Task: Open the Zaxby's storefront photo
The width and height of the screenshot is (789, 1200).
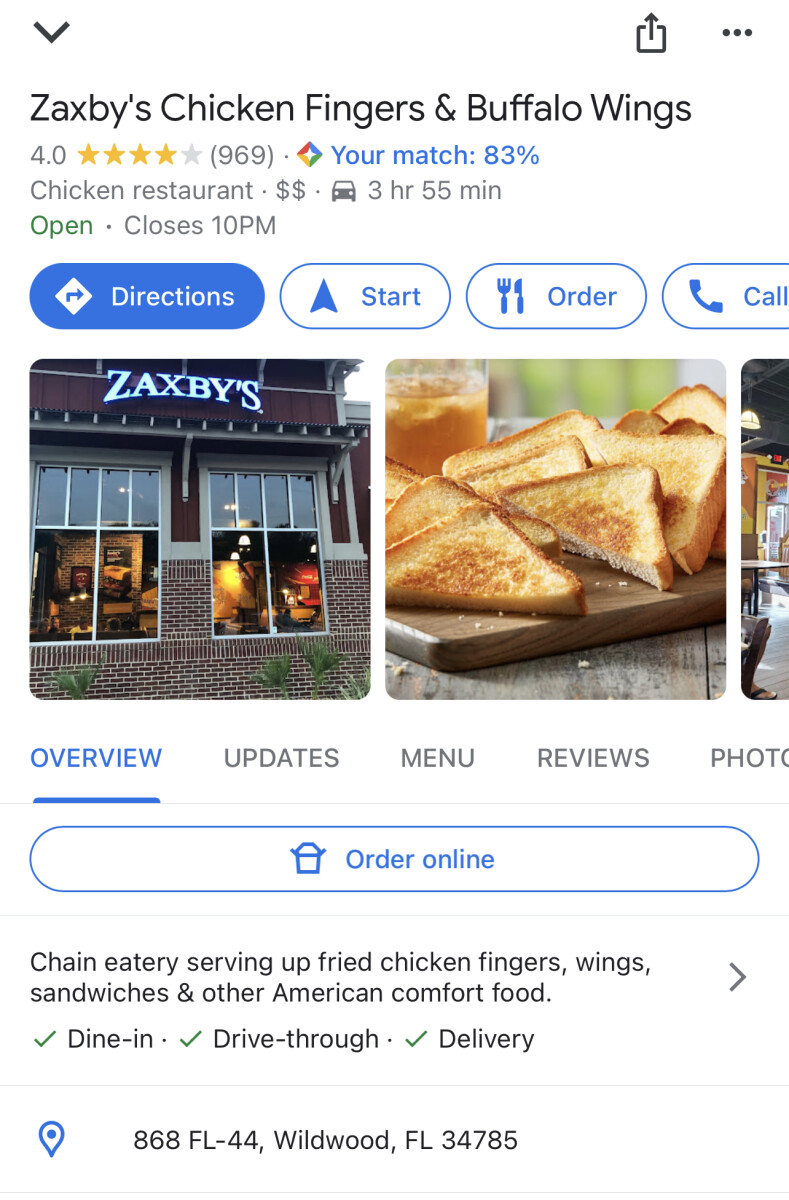Action: pos(200,529)
